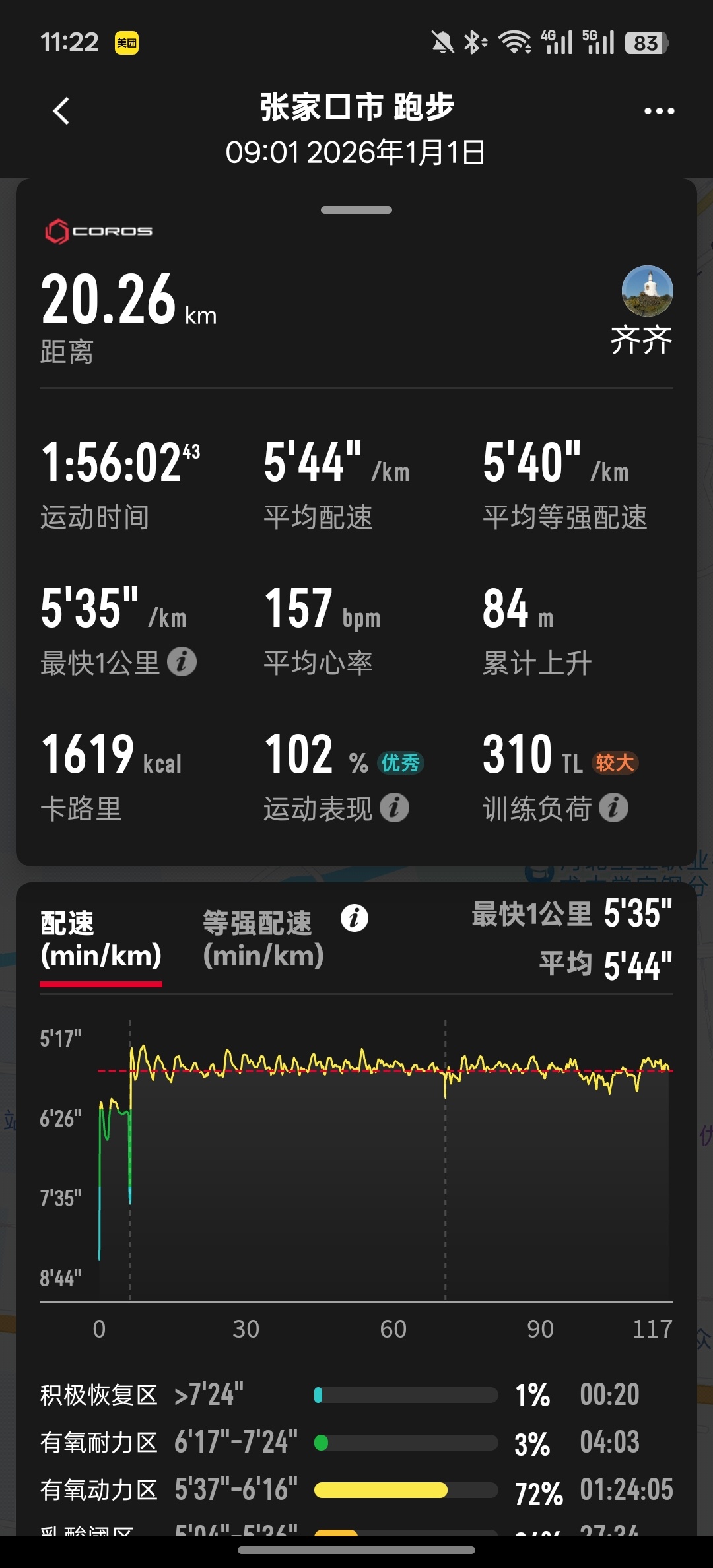Switch to the 等强配速 chart tab
The width and height of the screenshot is (713, 1568).
pos(263,938)
